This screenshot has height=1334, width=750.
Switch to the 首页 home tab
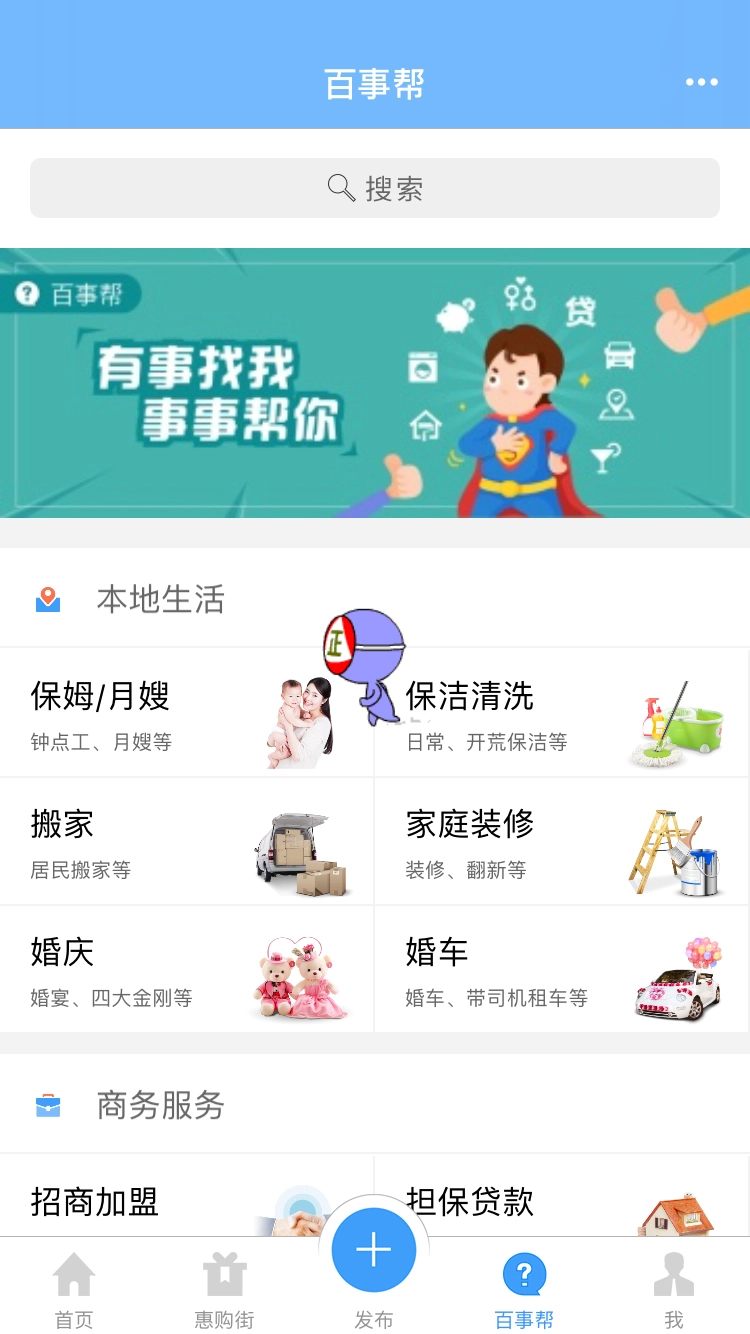74,1290
